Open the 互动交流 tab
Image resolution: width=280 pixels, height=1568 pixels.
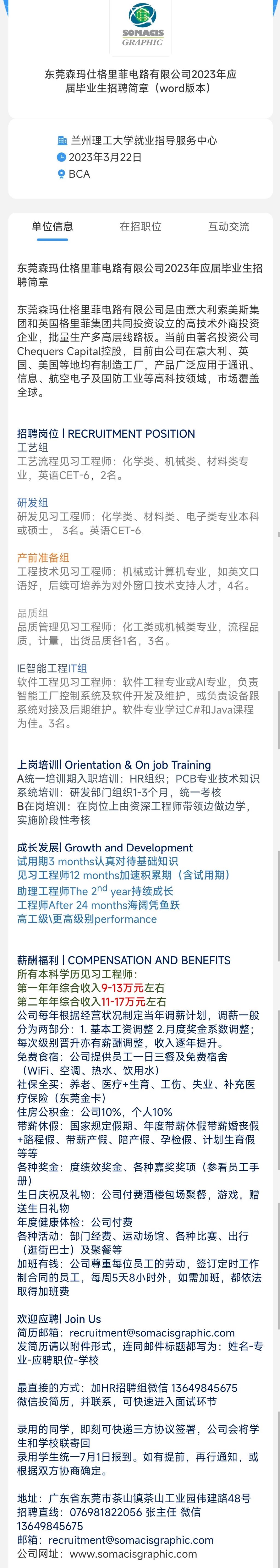point(228,226)
